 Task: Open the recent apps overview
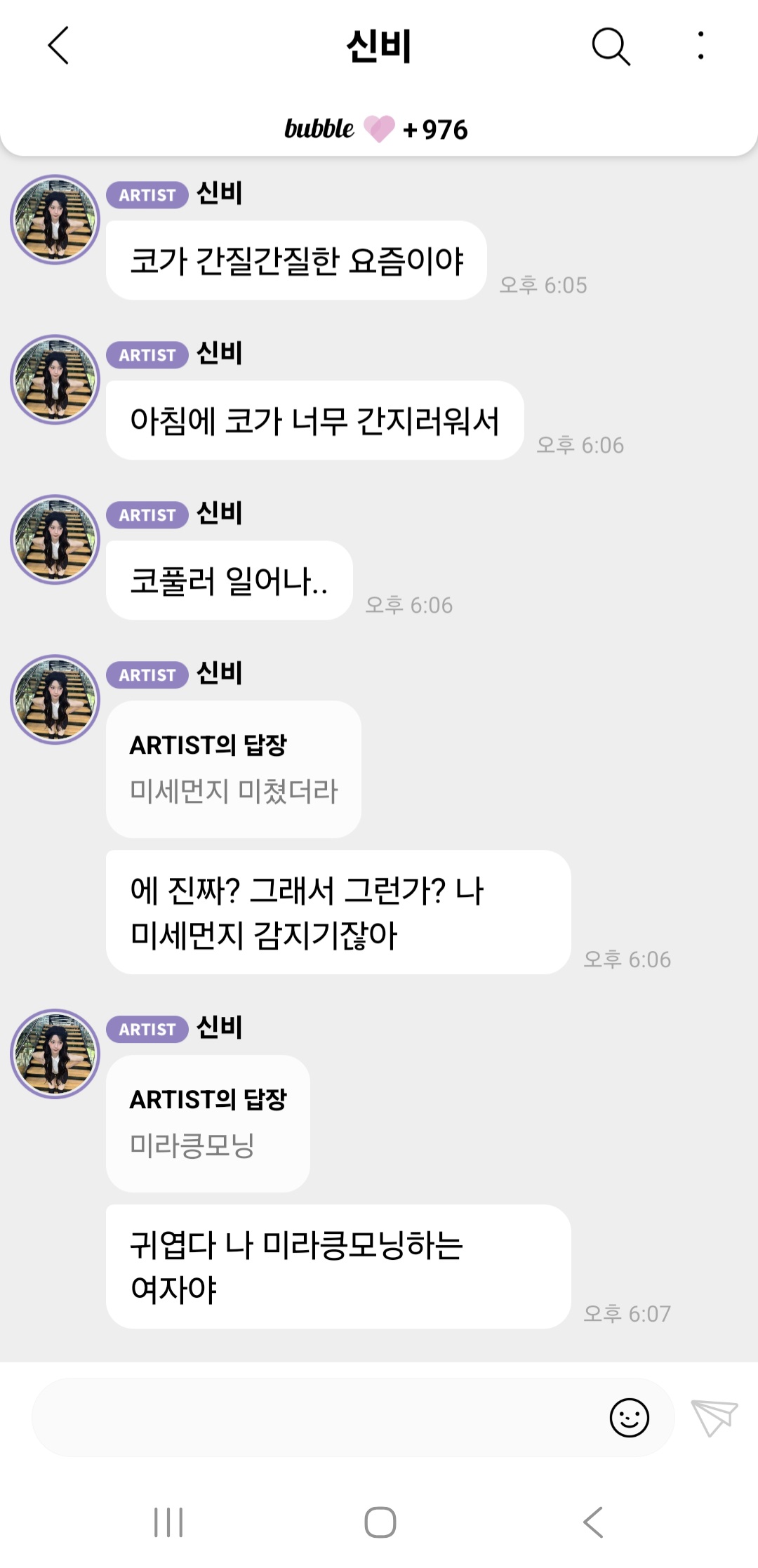pos(168,1522)
